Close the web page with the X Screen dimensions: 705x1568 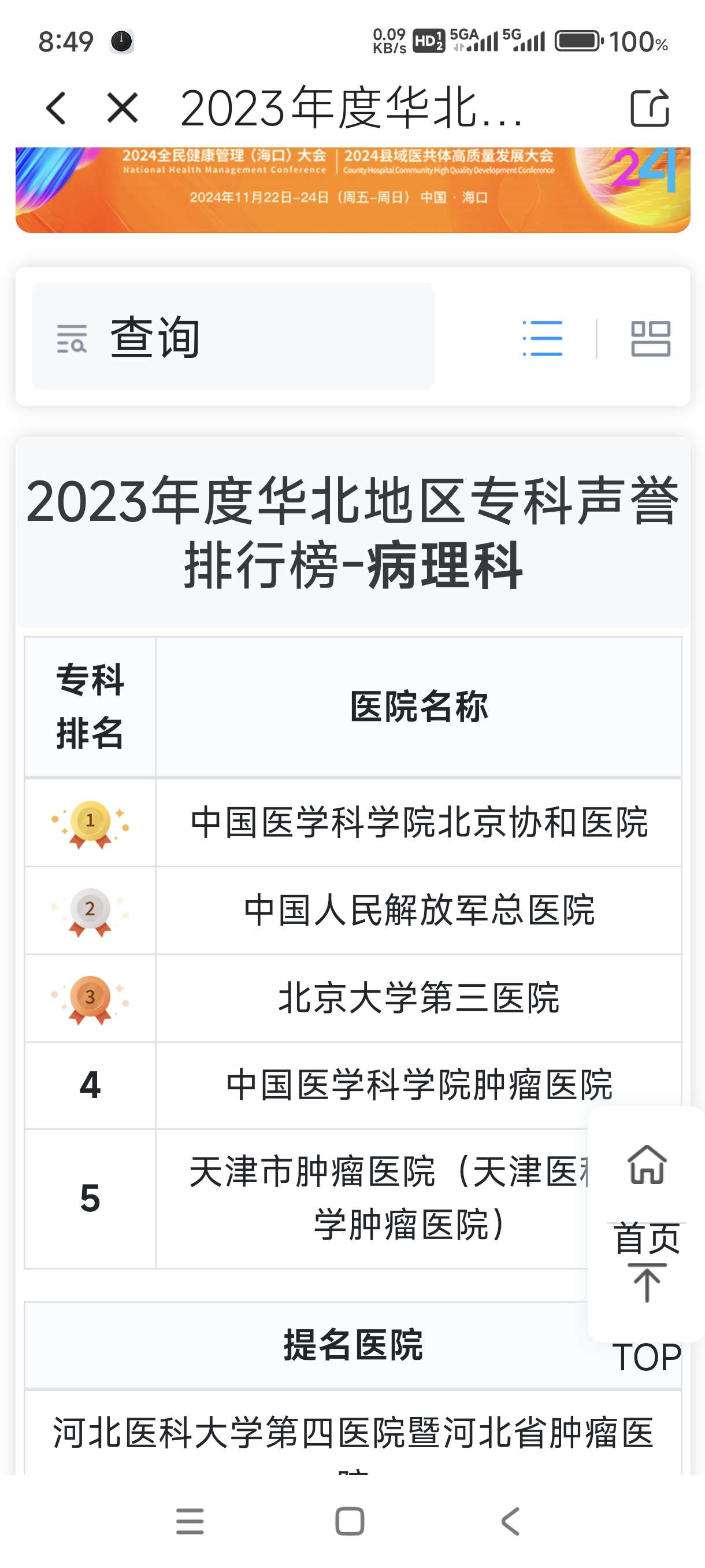click(x=123, y=108)
